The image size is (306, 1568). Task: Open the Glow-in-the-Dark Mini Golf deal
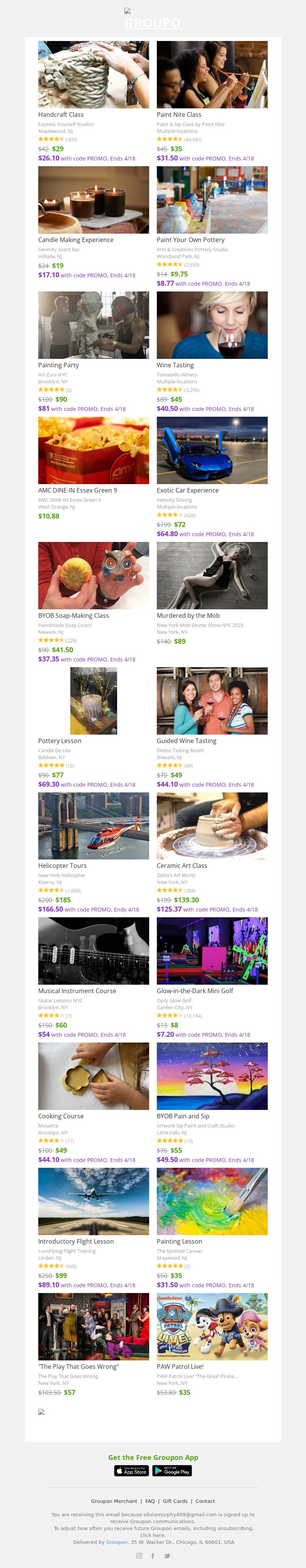212,951
